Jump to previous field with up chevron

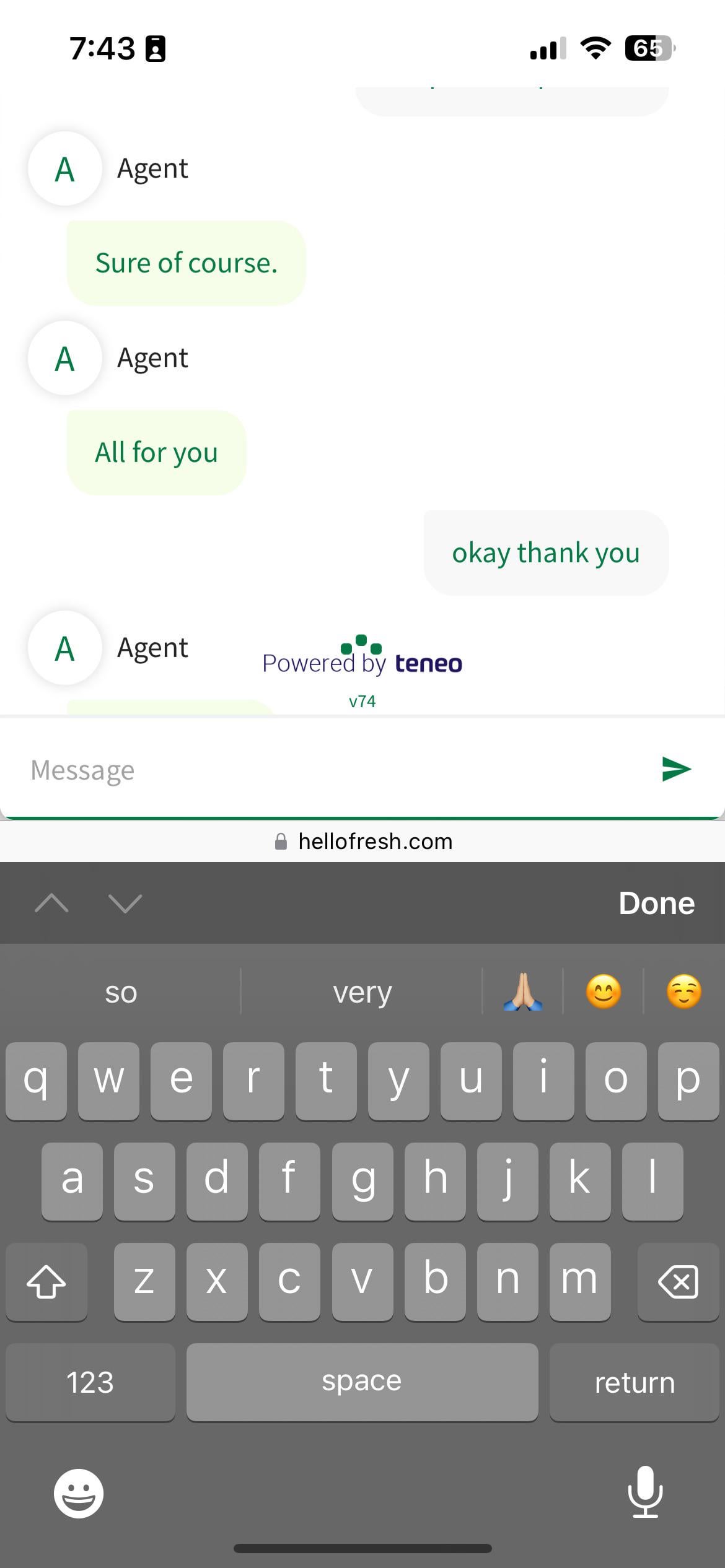[51, 904]
